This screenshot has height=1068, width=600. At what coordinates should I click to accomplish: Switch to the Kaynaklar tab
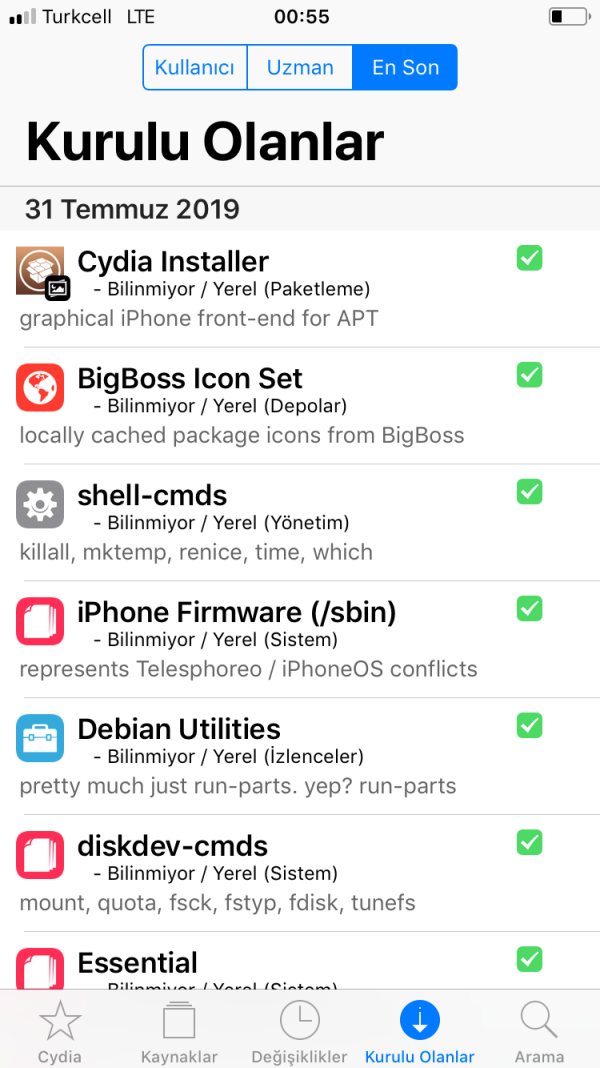[180, 1030]
